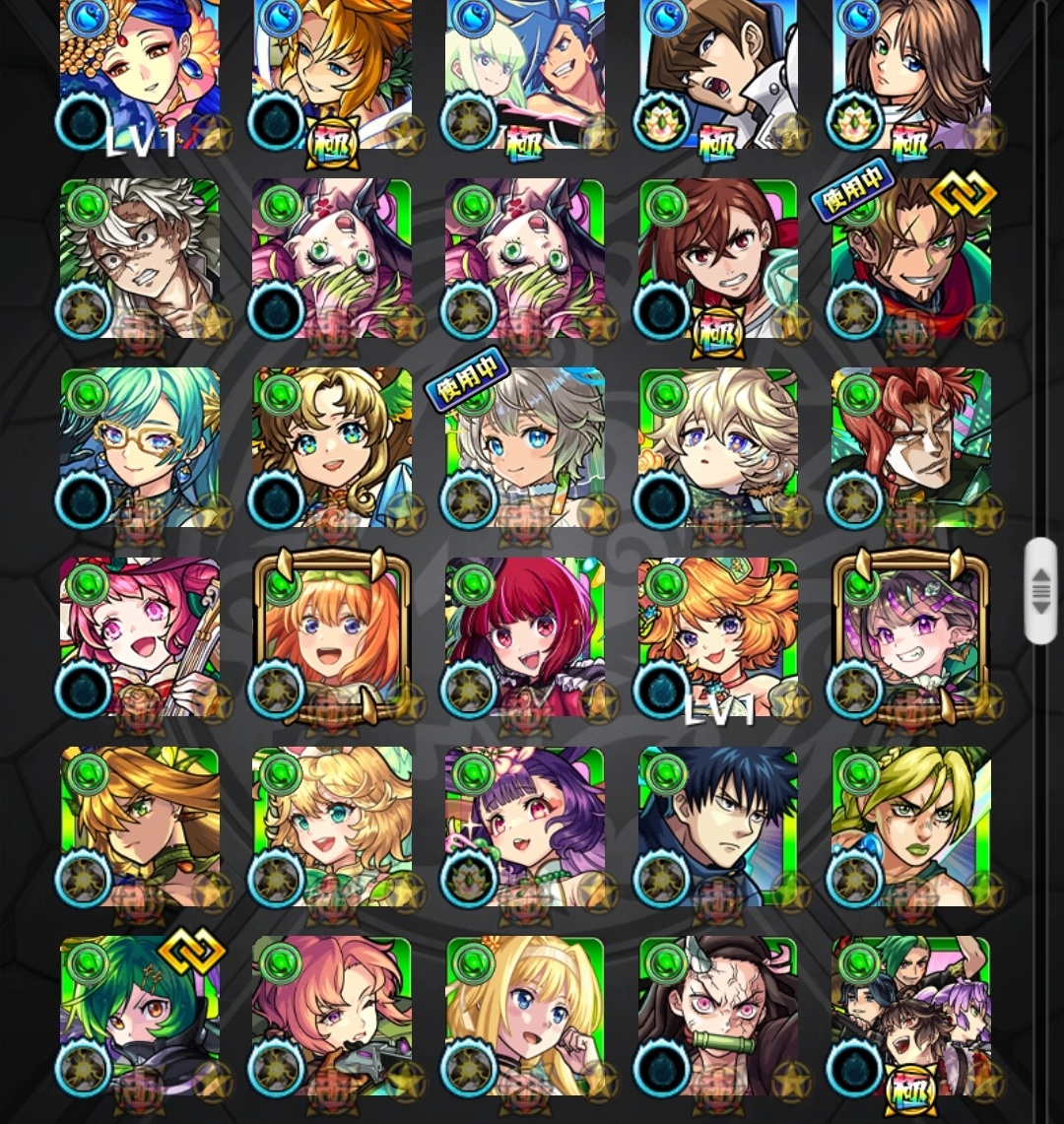The height and width of the screenshot is (1124, 1064).
Task: Open the blonde elf with pointed ear
Action: coord(139,826)
